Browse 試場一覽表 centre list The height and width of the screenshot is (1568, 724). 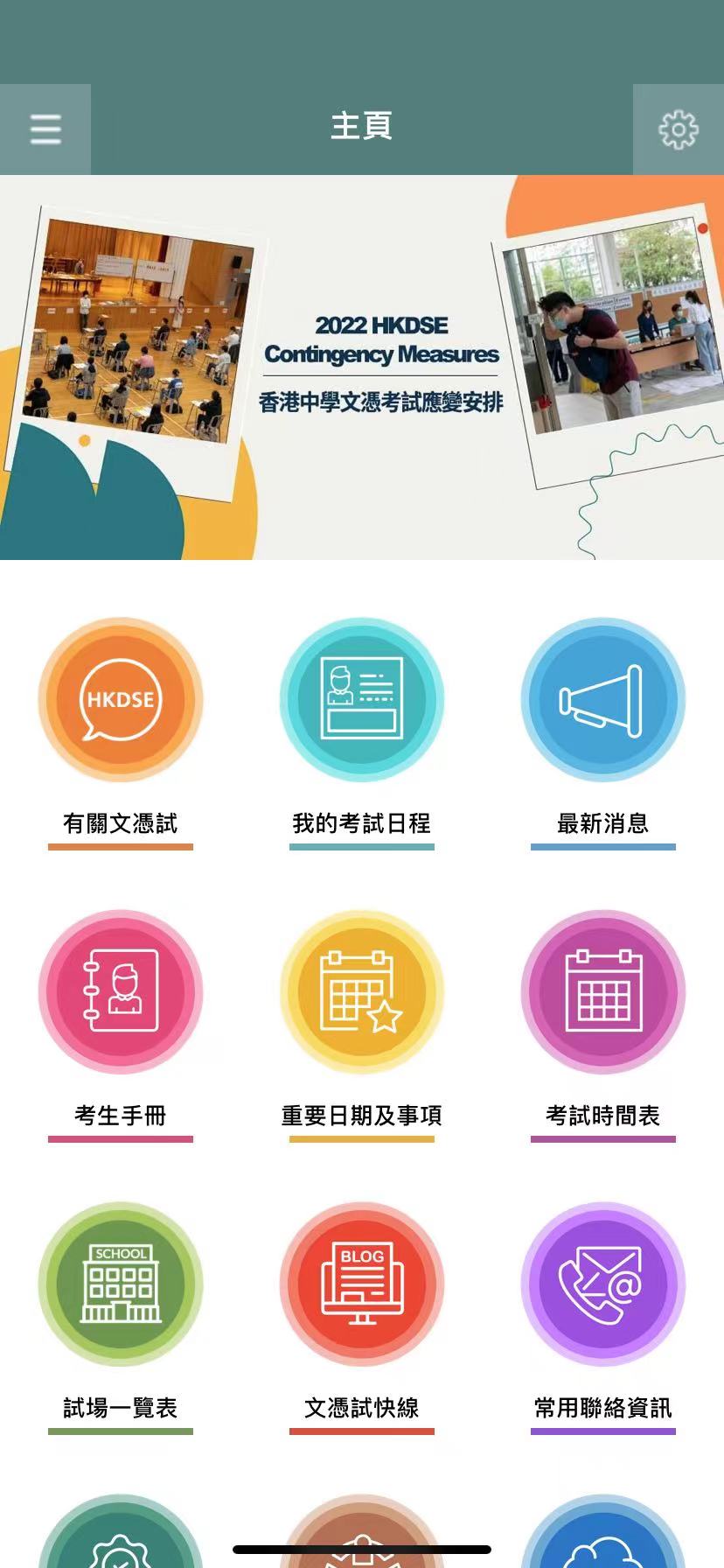pos(121,1284)
